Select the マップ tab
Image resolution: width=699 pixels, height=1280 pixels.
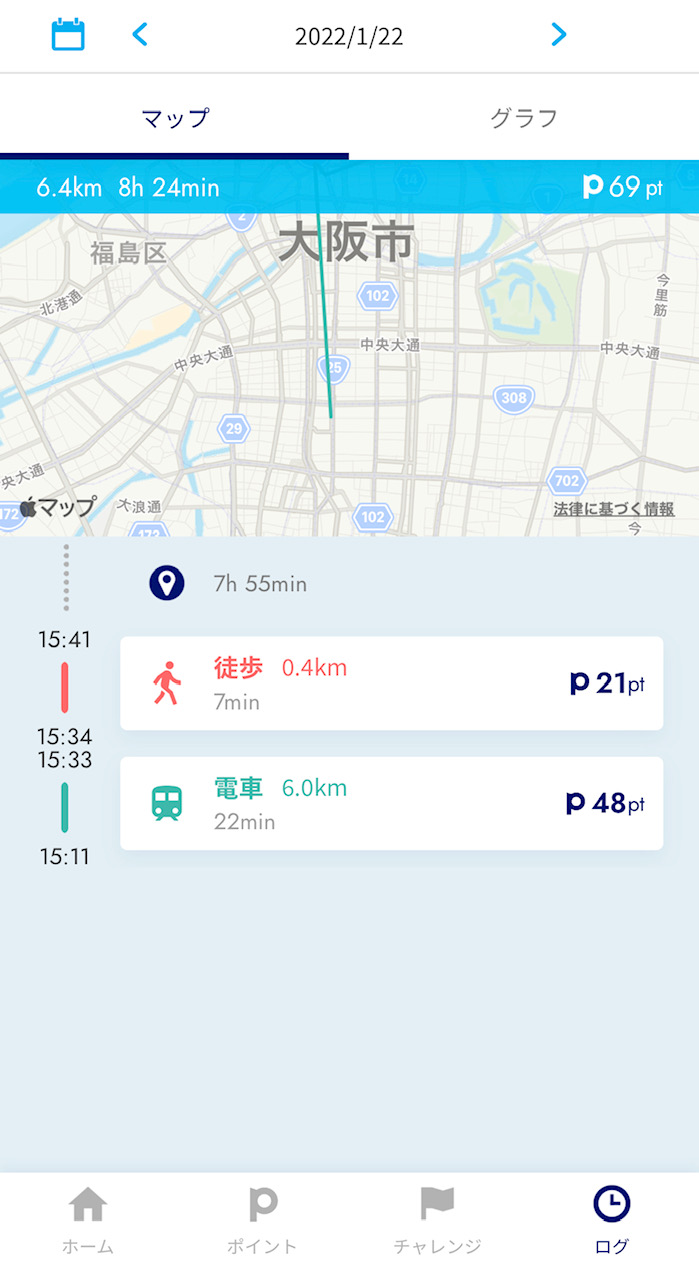[175, 118]
